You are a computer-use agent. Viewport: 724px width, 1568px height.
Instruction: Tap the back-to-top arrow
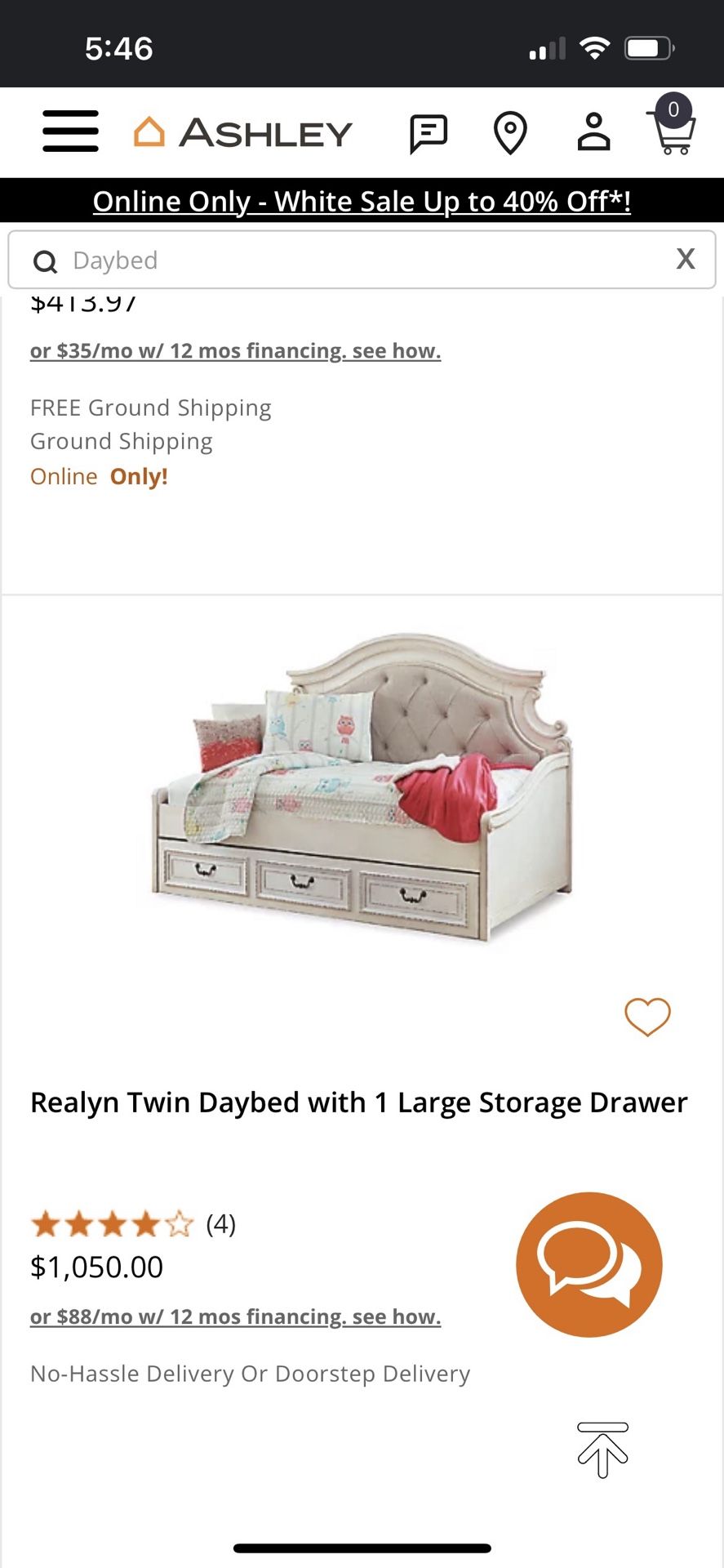[x=602, y=1450]
